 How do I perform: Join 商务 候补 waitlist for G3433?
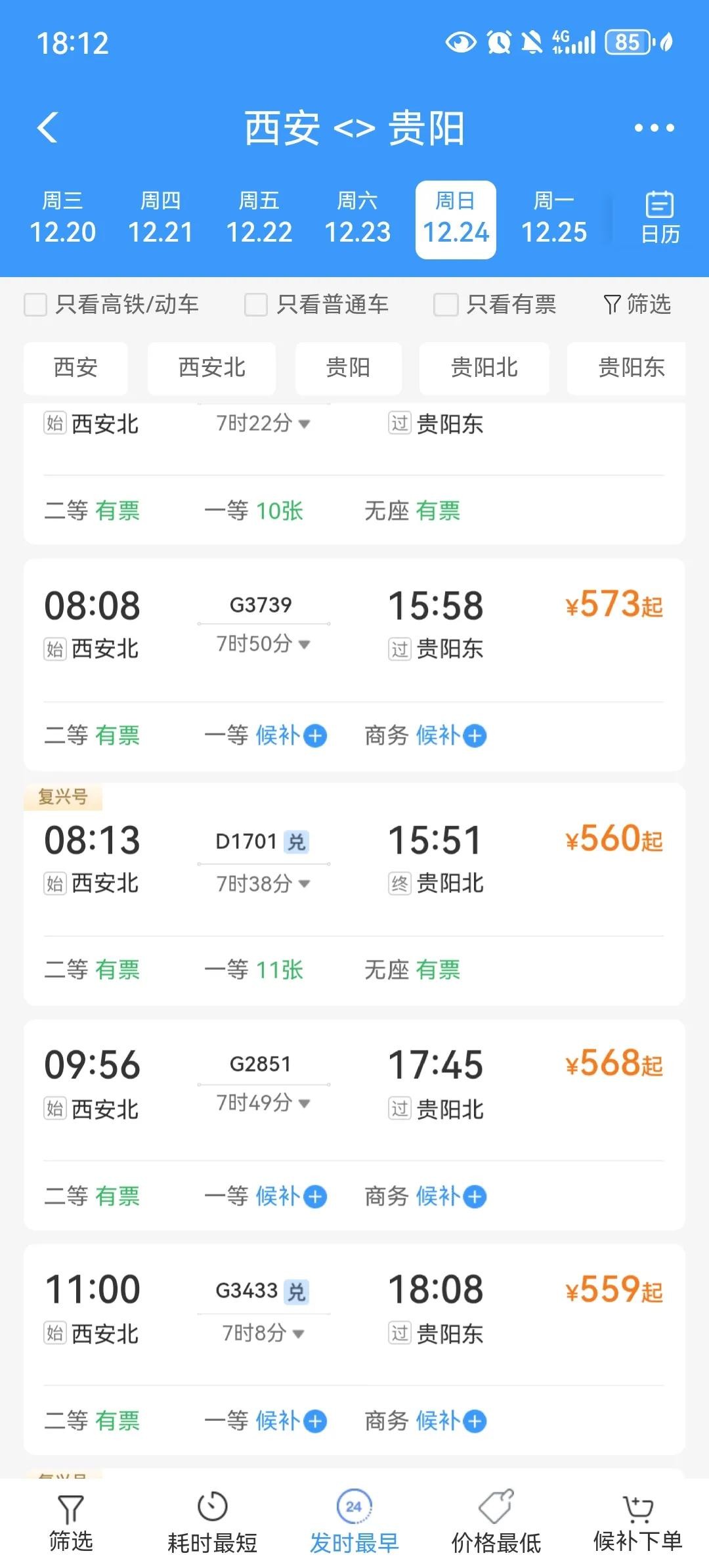coord(451,1421)
